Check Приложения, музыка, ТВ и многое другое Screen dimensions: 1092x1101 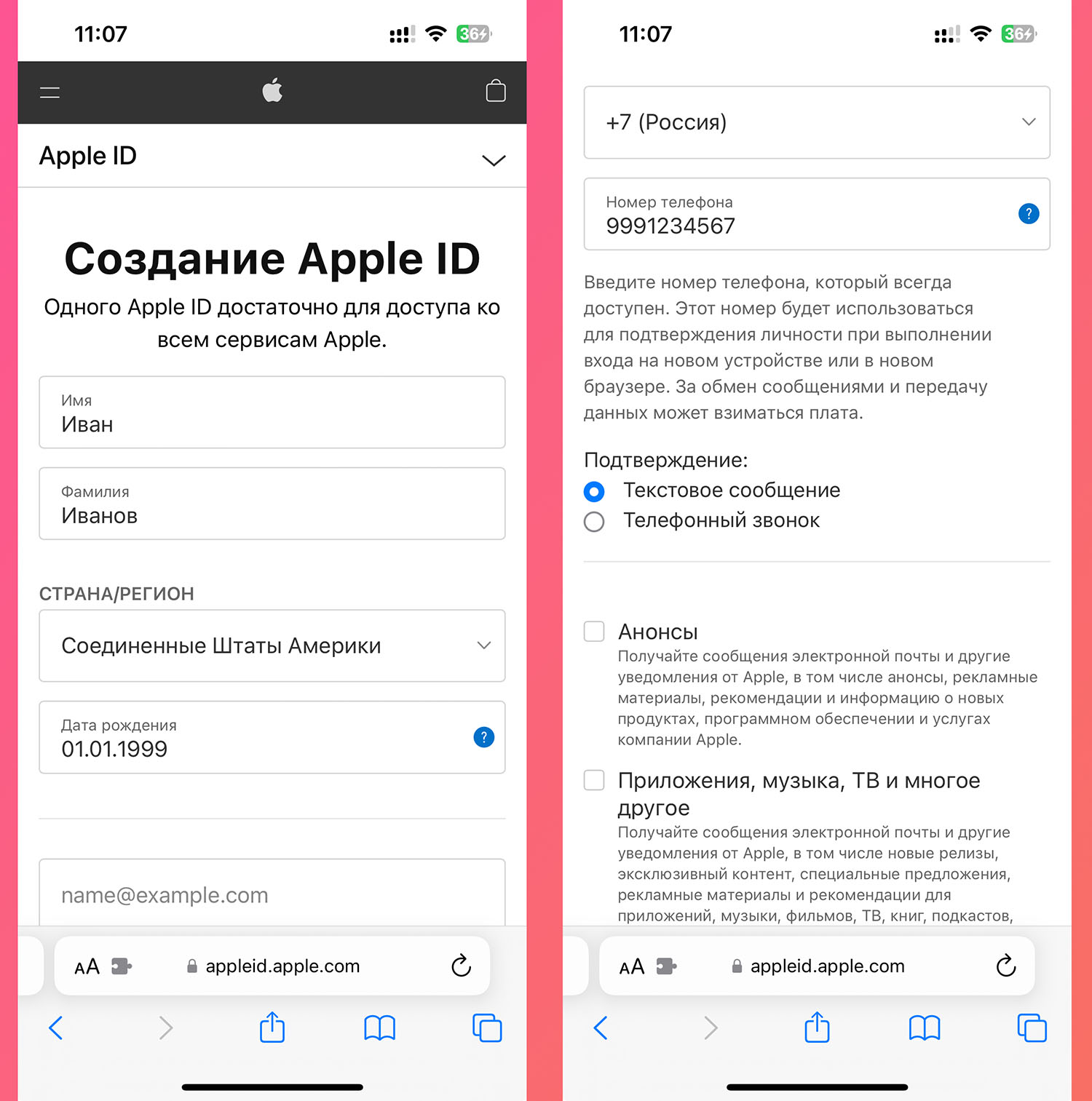[x=594, y=780]
